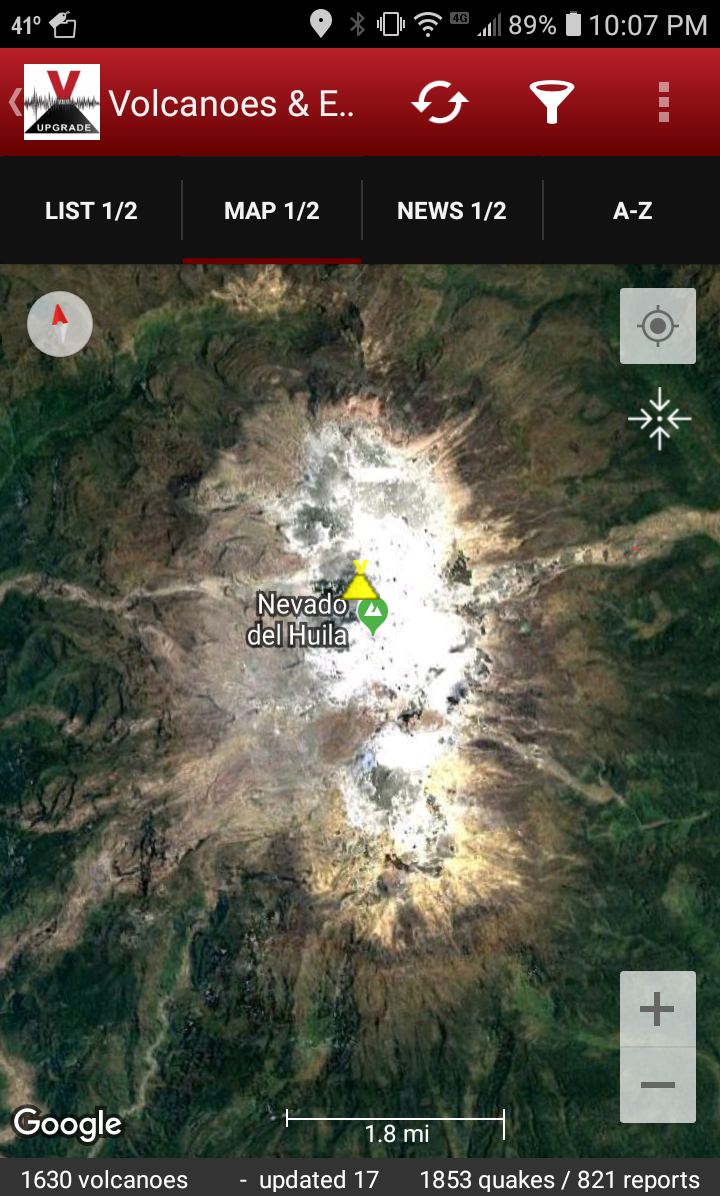
Task: Reset map orientation with the compass
Action: [x=60, y=324]
